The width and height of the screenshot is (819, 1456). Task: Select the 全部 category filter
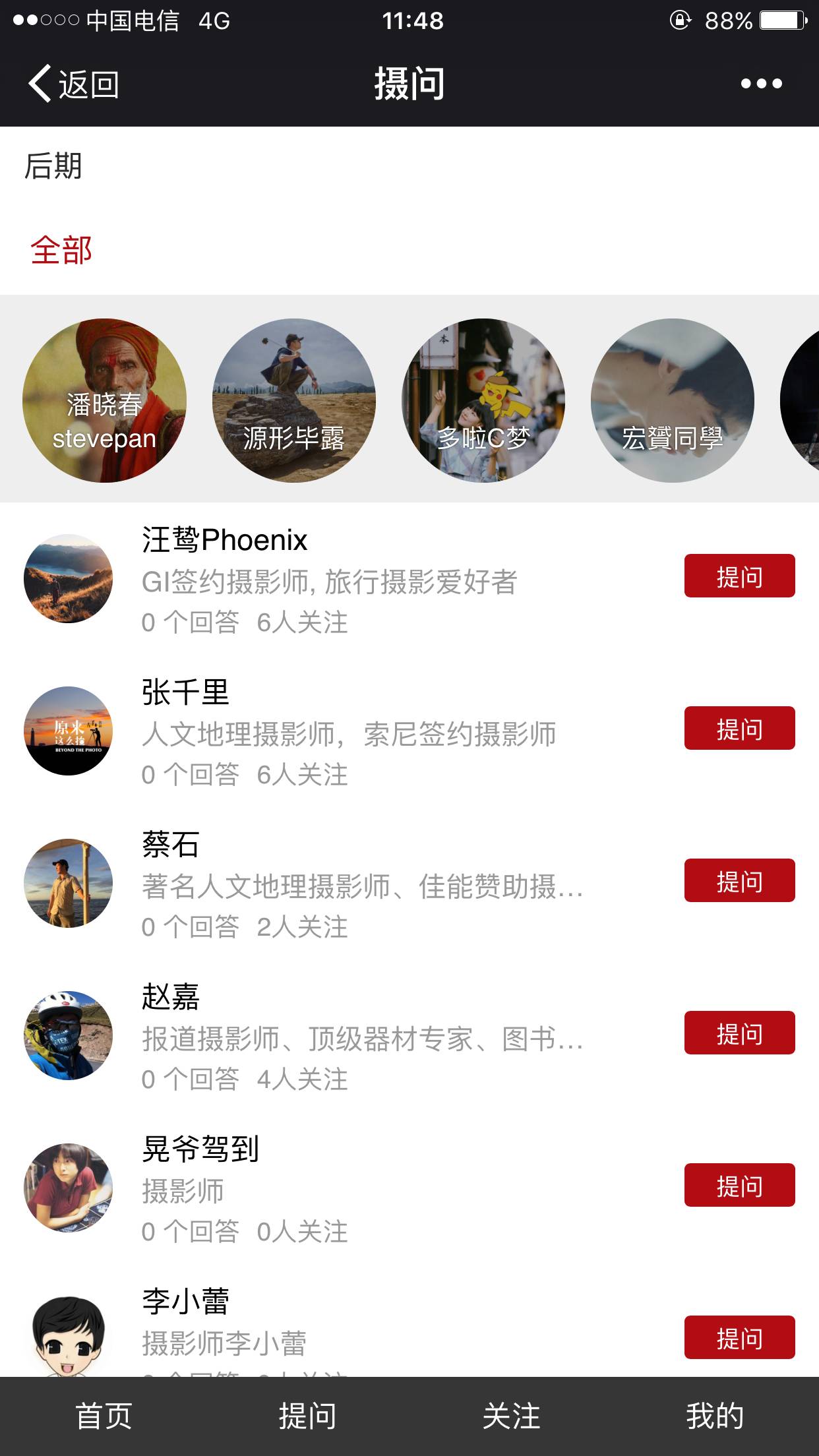pyautogui.click(x=61, y=251)
